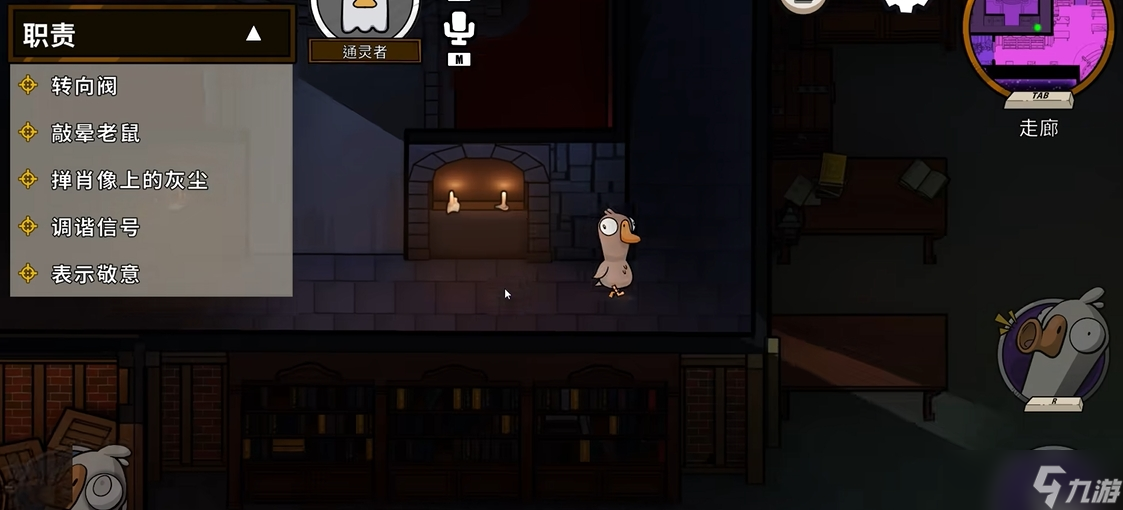Select the 掸肖像上的灰尘 task
Viewport: 1123px width, 510px height.
(x=129, y=180)
